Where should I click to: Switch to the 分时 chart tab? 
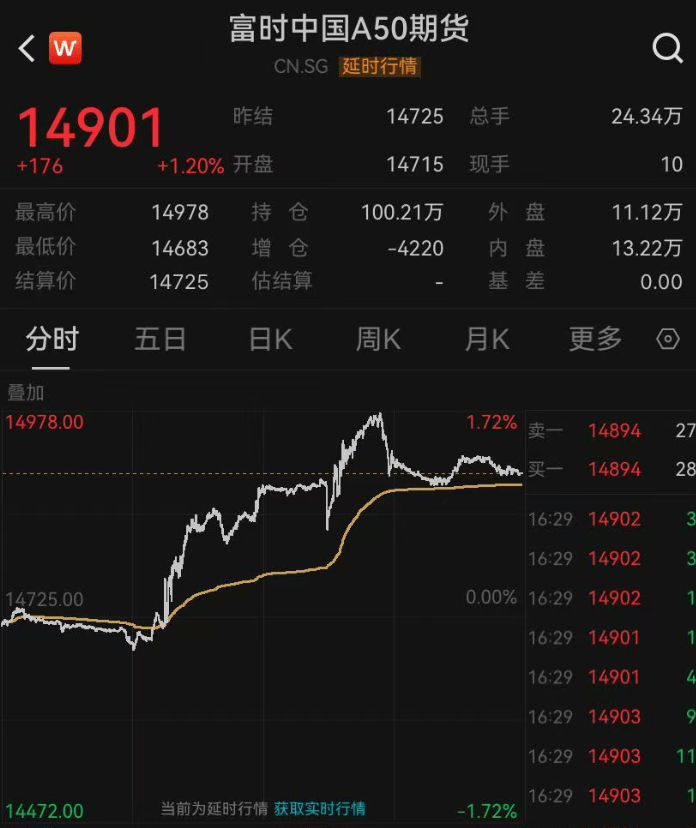[x=52, y=340]
